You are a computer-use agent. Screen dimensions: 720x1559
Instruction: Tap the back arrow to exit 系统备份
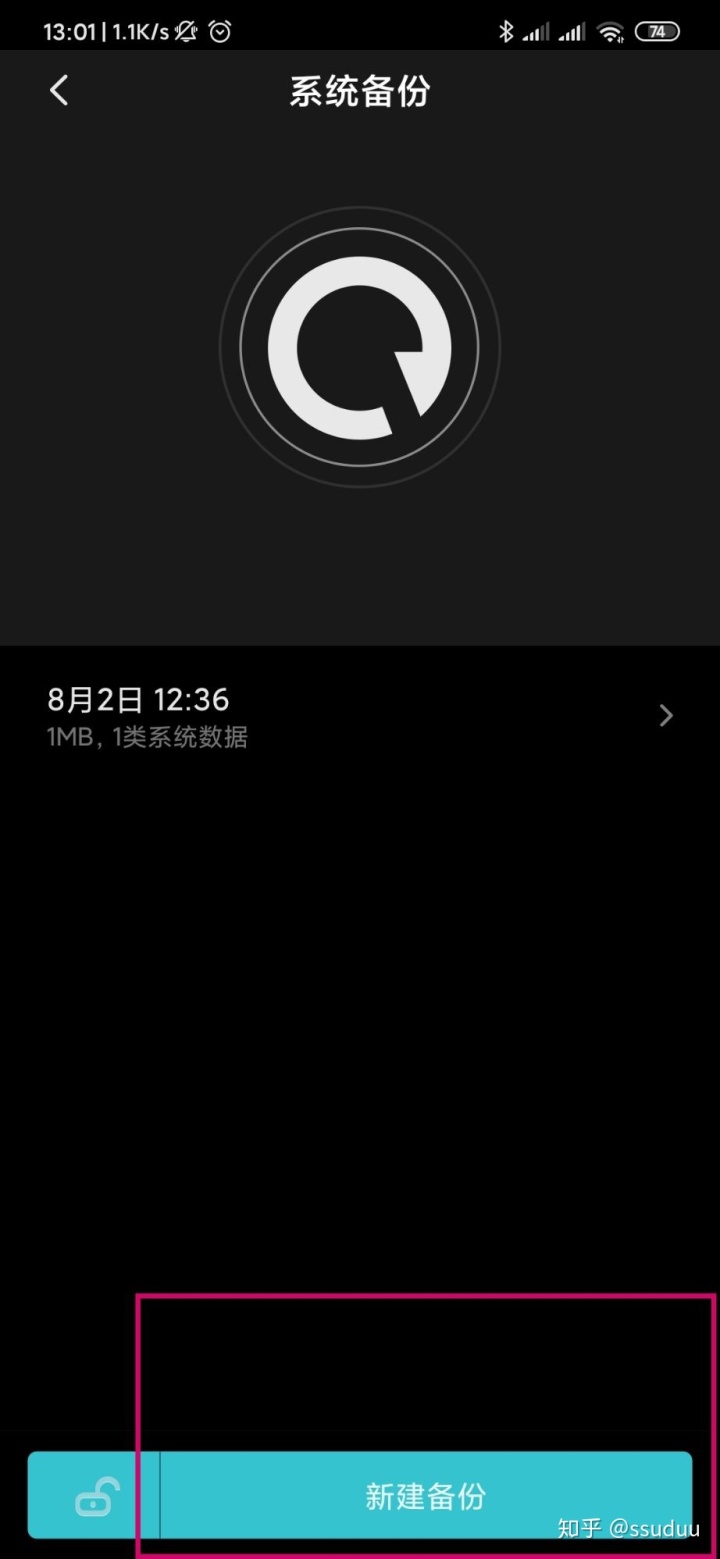(x=58, y=90)
